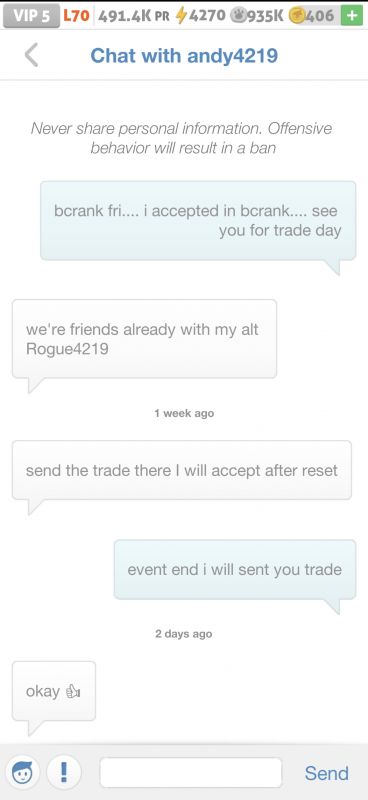Image resolution: width=368 pixels, height=800 pixels.
Task: Open the VIP 5 badge
Action: click(x=32, y=16)
